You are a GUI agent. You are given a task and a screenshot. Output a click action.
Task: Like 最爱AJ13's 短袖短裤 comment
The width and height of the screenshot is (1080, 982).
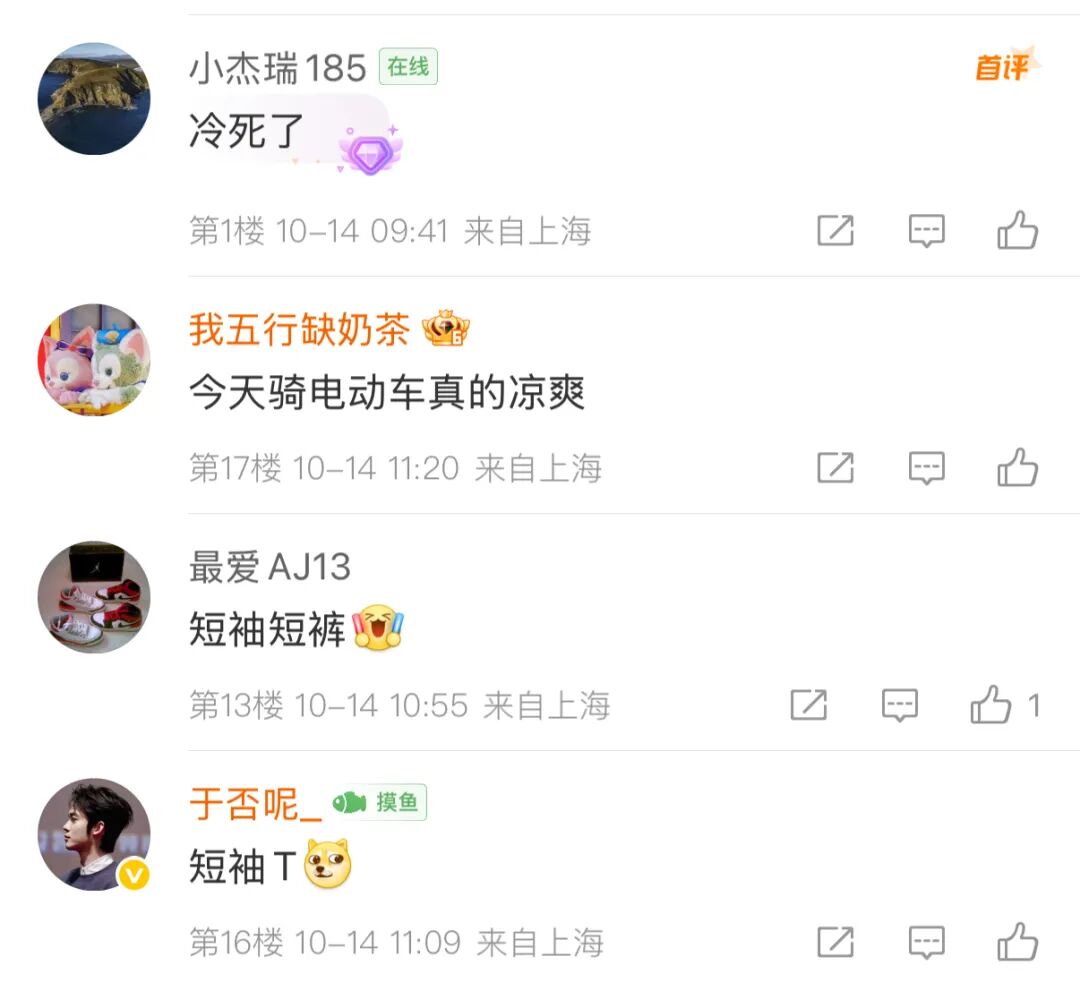click(x=992, y=706)
